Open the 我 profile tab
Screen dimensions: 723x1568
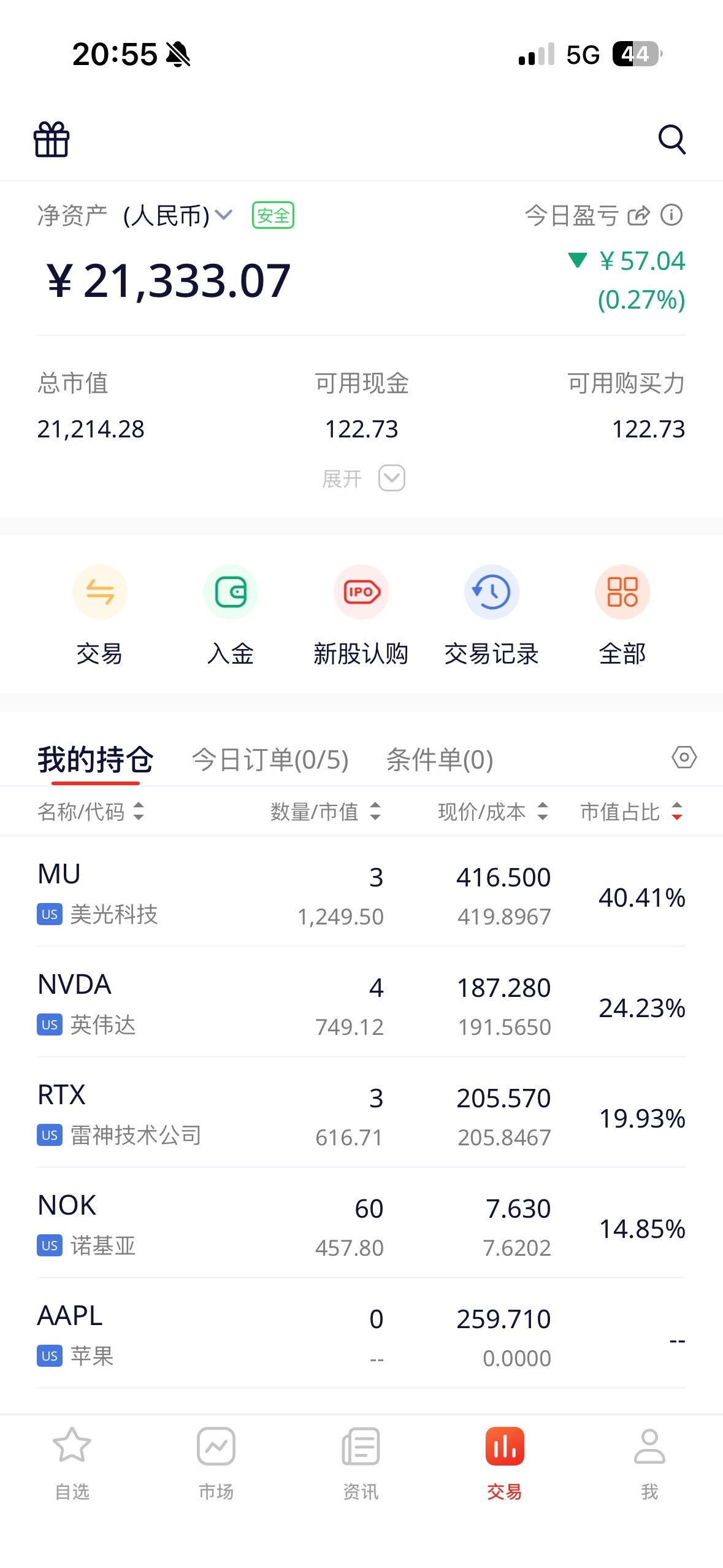pos(649,1462)
